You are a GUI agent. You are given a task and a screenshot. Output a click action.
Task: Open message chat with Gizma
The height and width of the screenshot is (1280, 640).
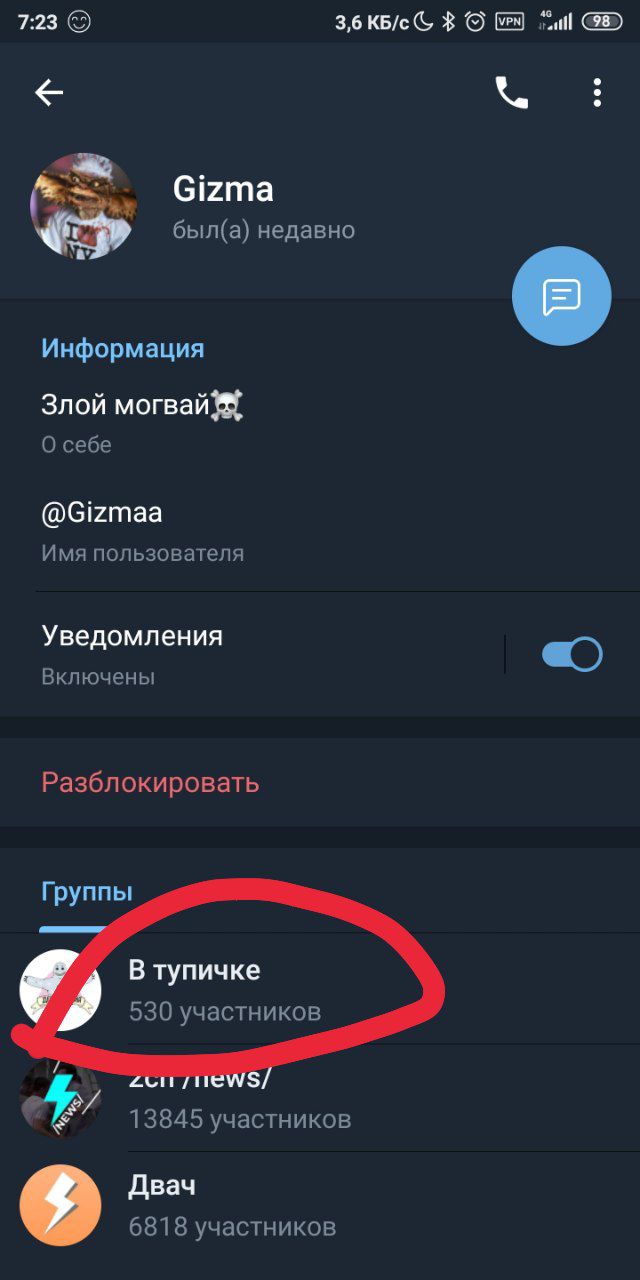pyautogui.click(x=561, y=296)
